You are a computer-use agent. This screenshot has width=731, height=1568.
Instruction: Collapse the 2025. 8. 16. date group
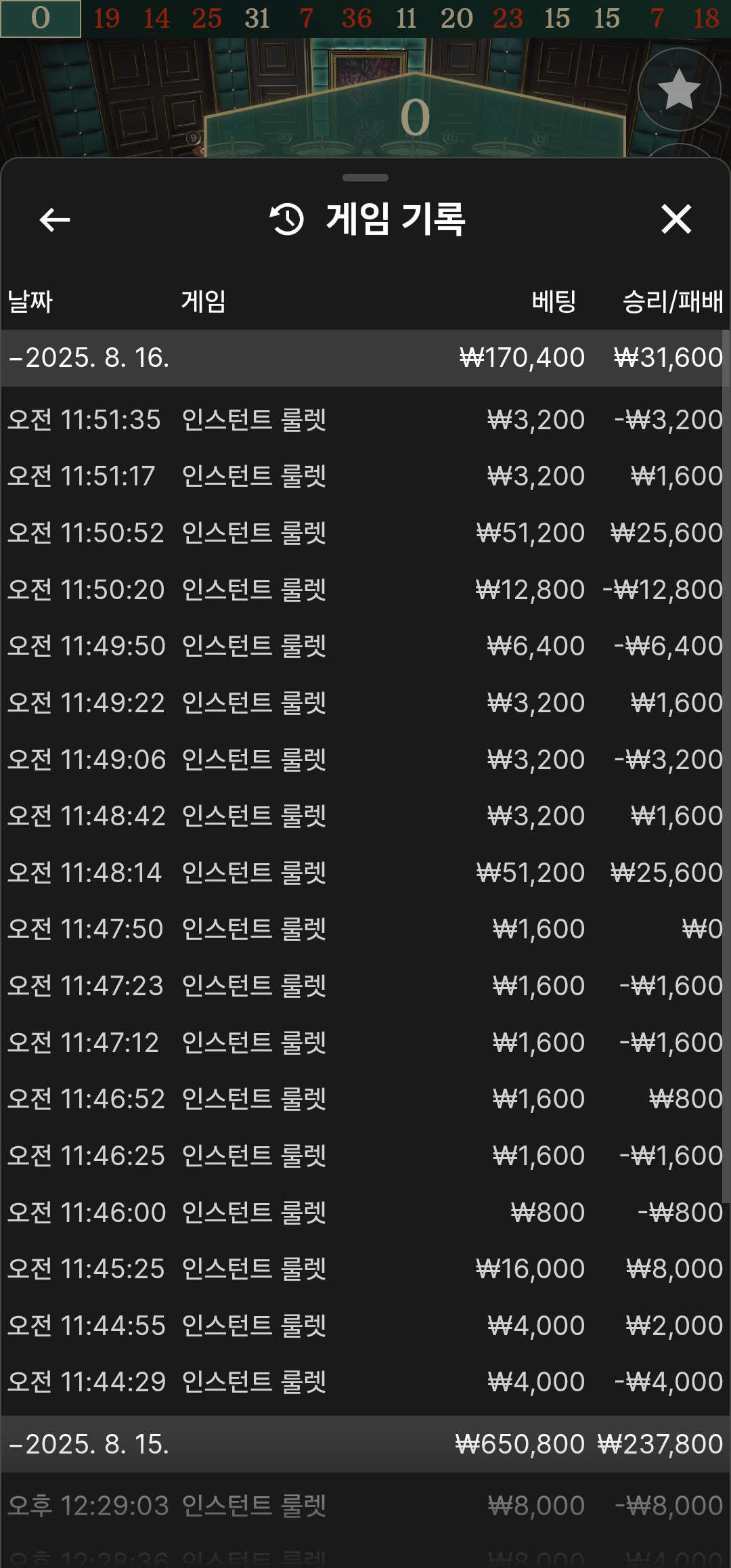[89, 357]
